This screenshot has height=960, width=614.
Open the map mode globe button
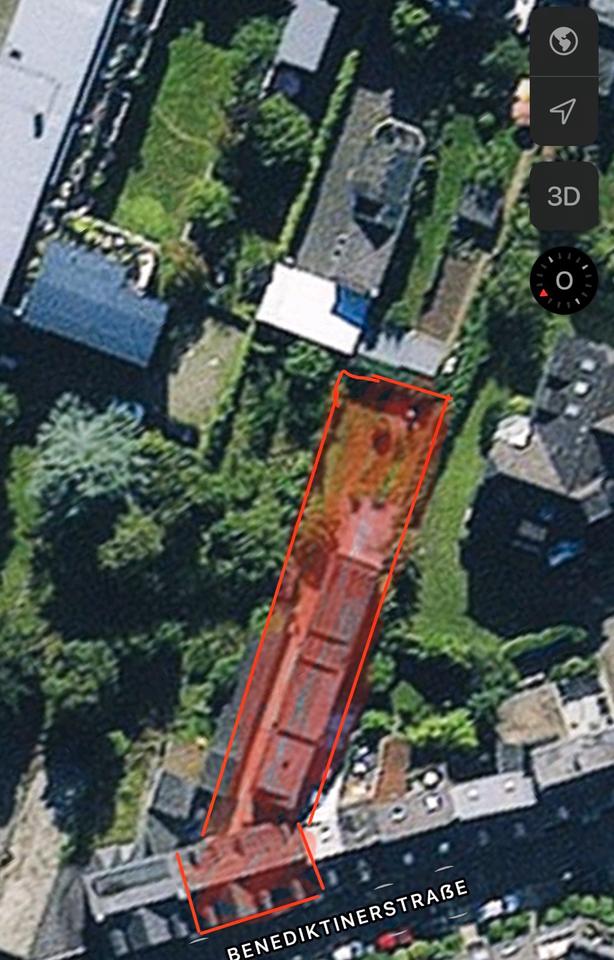[x=564, y=42]
